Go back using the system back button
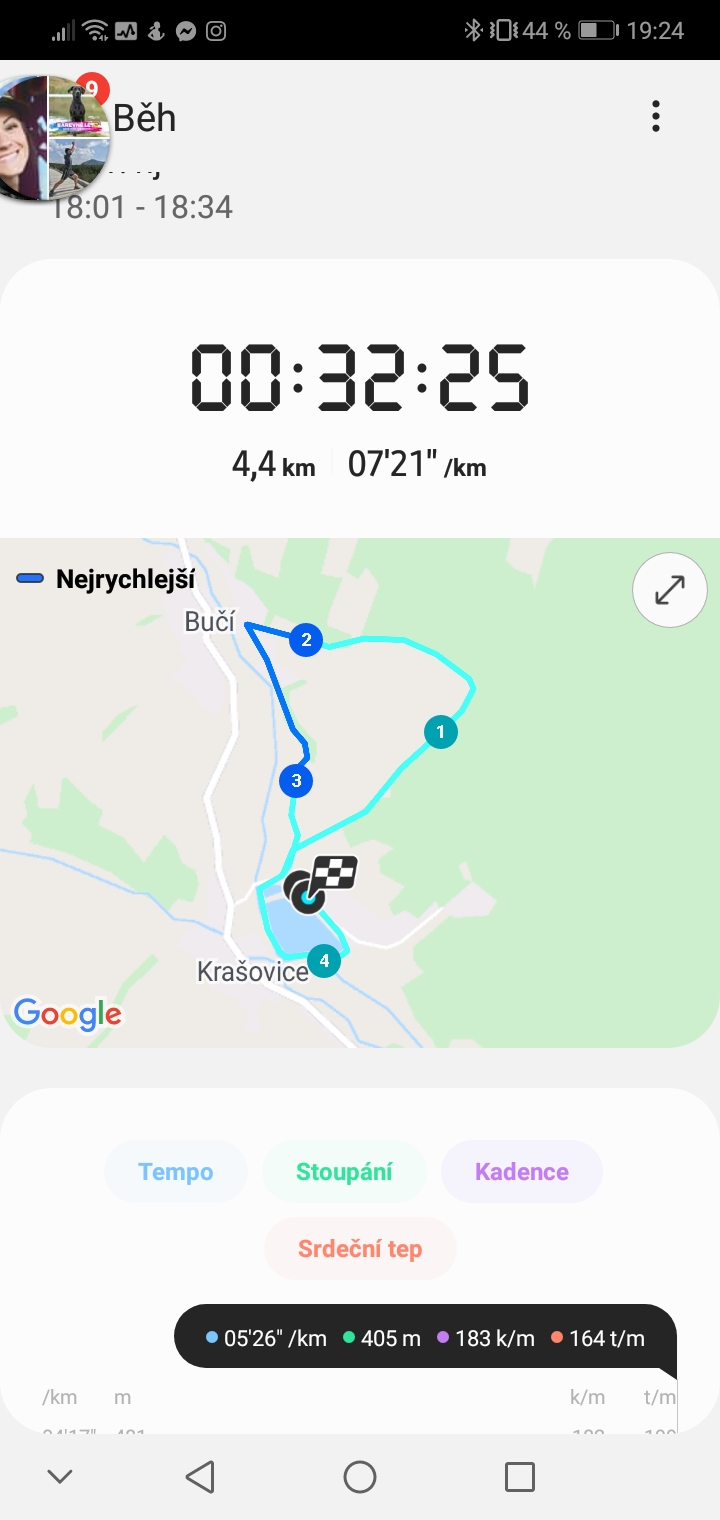The image size is (720, 1520). click(200, 1476)
